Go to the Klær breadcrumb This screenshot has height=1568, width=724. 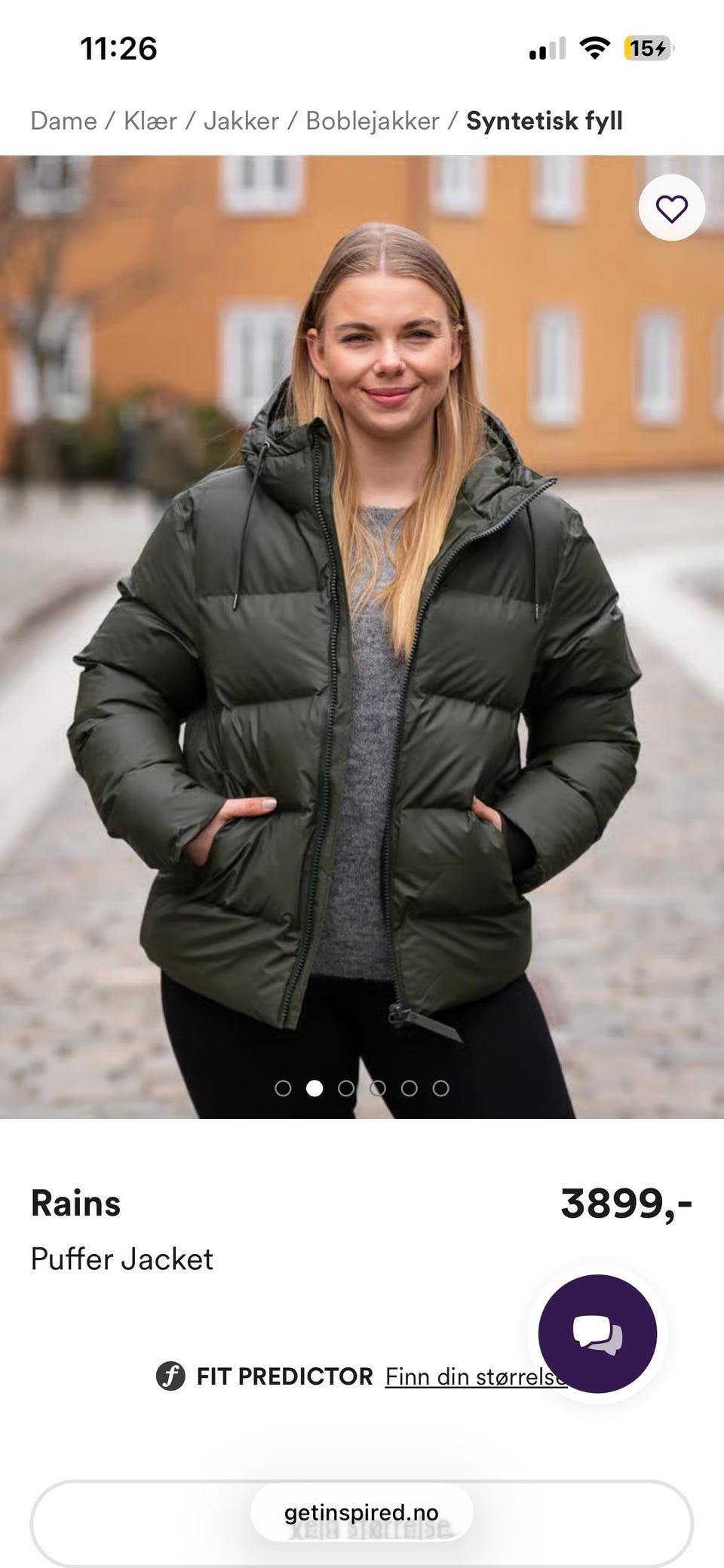(150, 121)
